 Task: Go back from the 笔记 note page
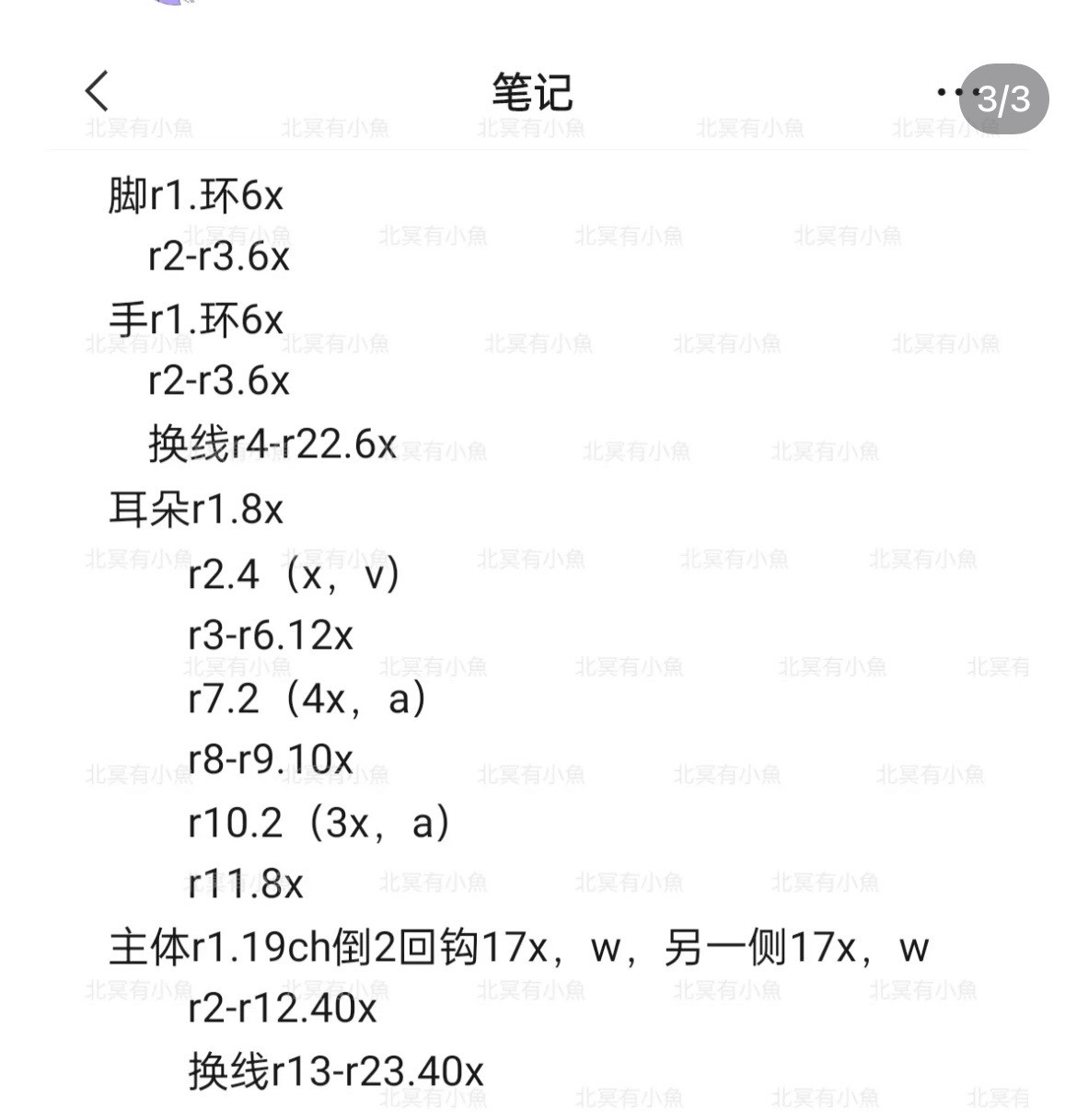pos(98,91)
